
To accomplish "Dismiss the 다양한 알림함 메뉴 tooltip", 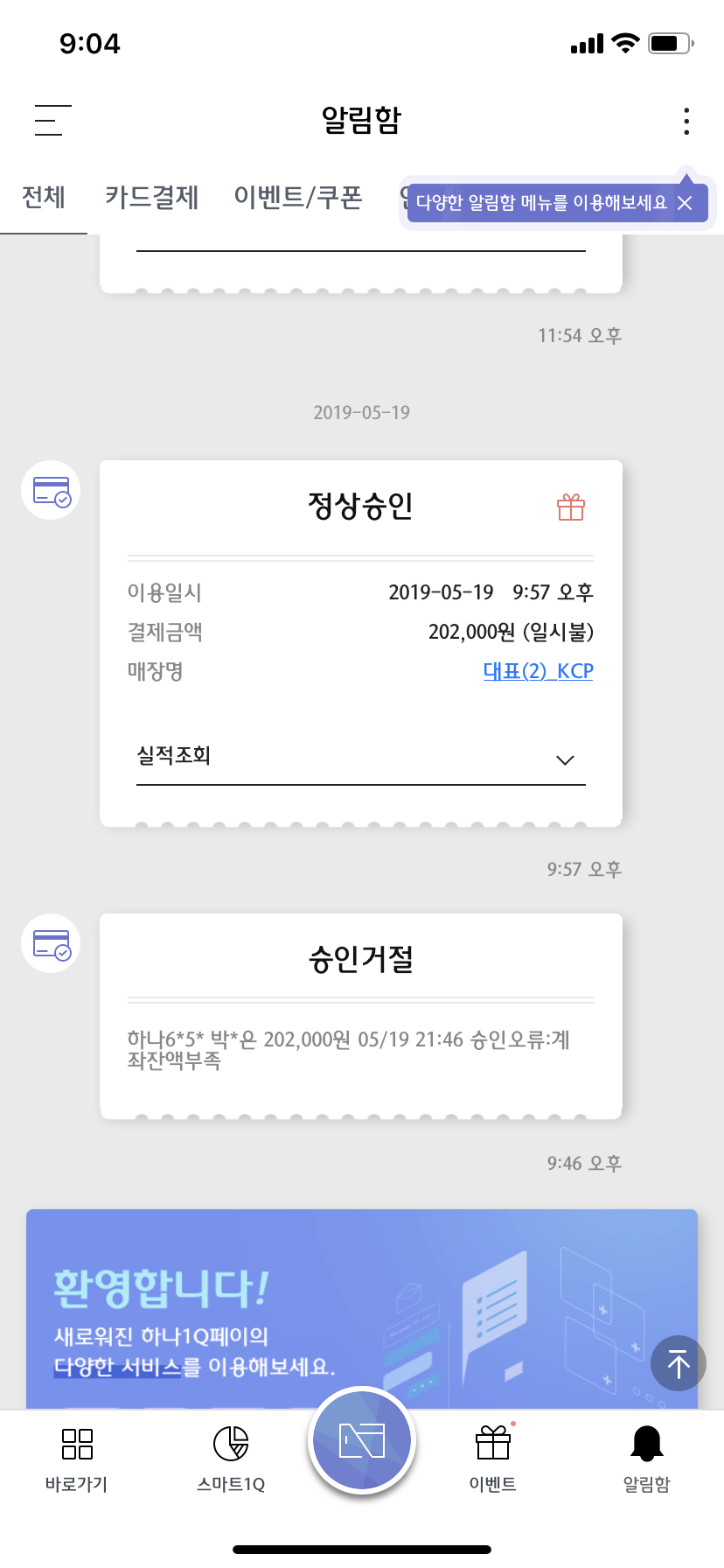I will (686, 203).
